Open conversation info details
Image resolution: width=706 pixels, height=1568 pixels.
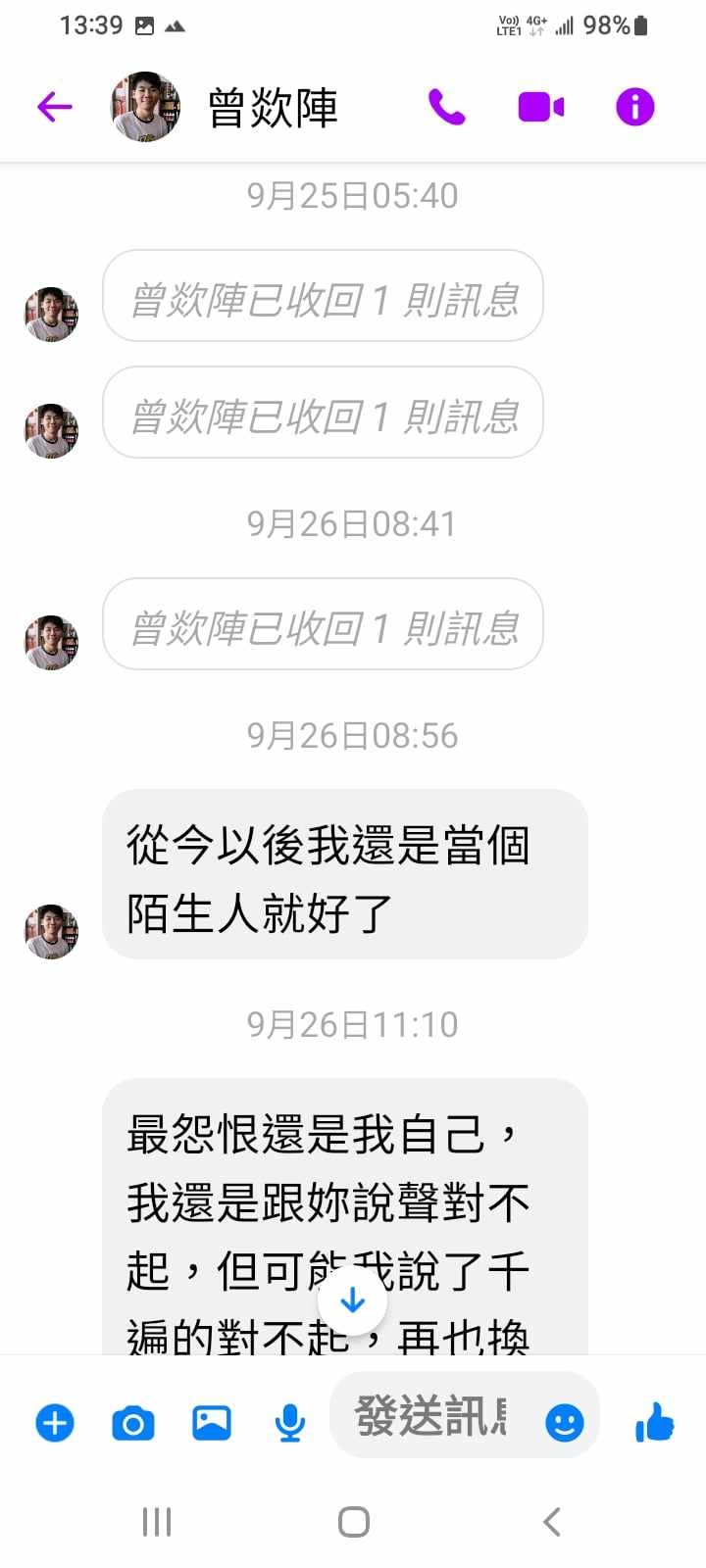(634, 107)
